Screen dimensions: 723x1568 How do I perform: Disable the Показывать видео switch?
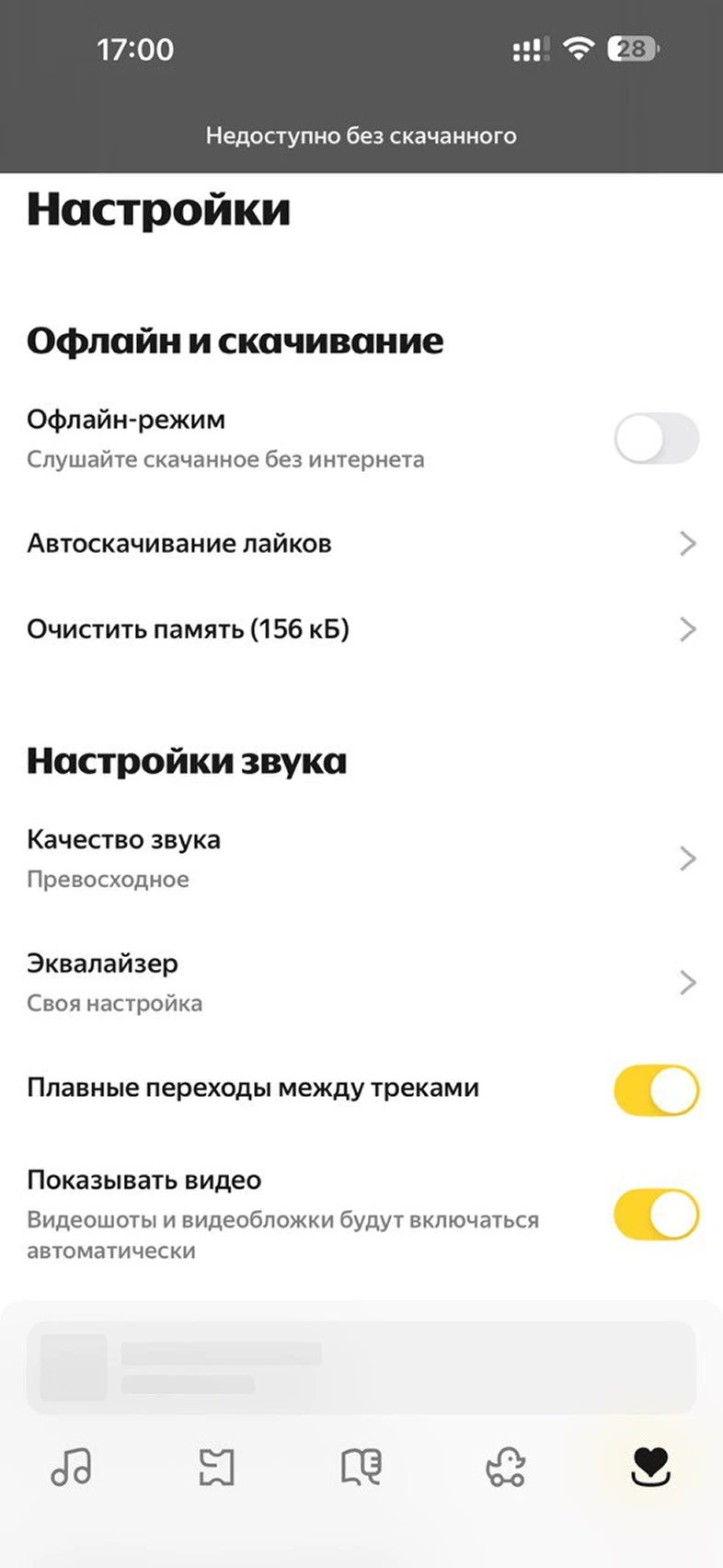pos(657,1215)
